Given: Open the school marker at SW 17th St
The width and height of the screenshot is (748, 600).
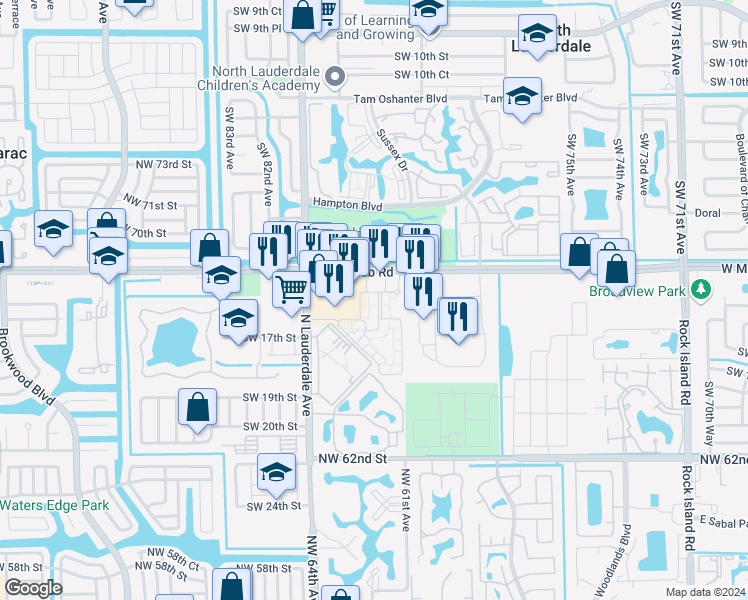Looking at the screenshot, I should click(x=238, y=320).
